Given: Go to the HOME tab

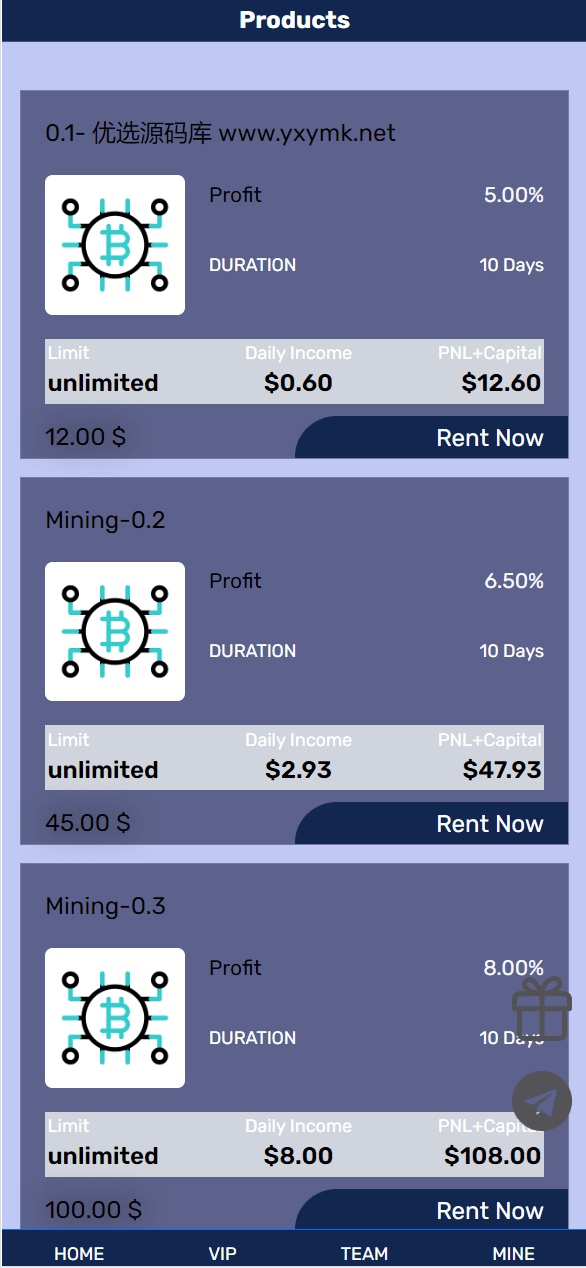Looking at the screenshot, I should tap(79, 1253).
